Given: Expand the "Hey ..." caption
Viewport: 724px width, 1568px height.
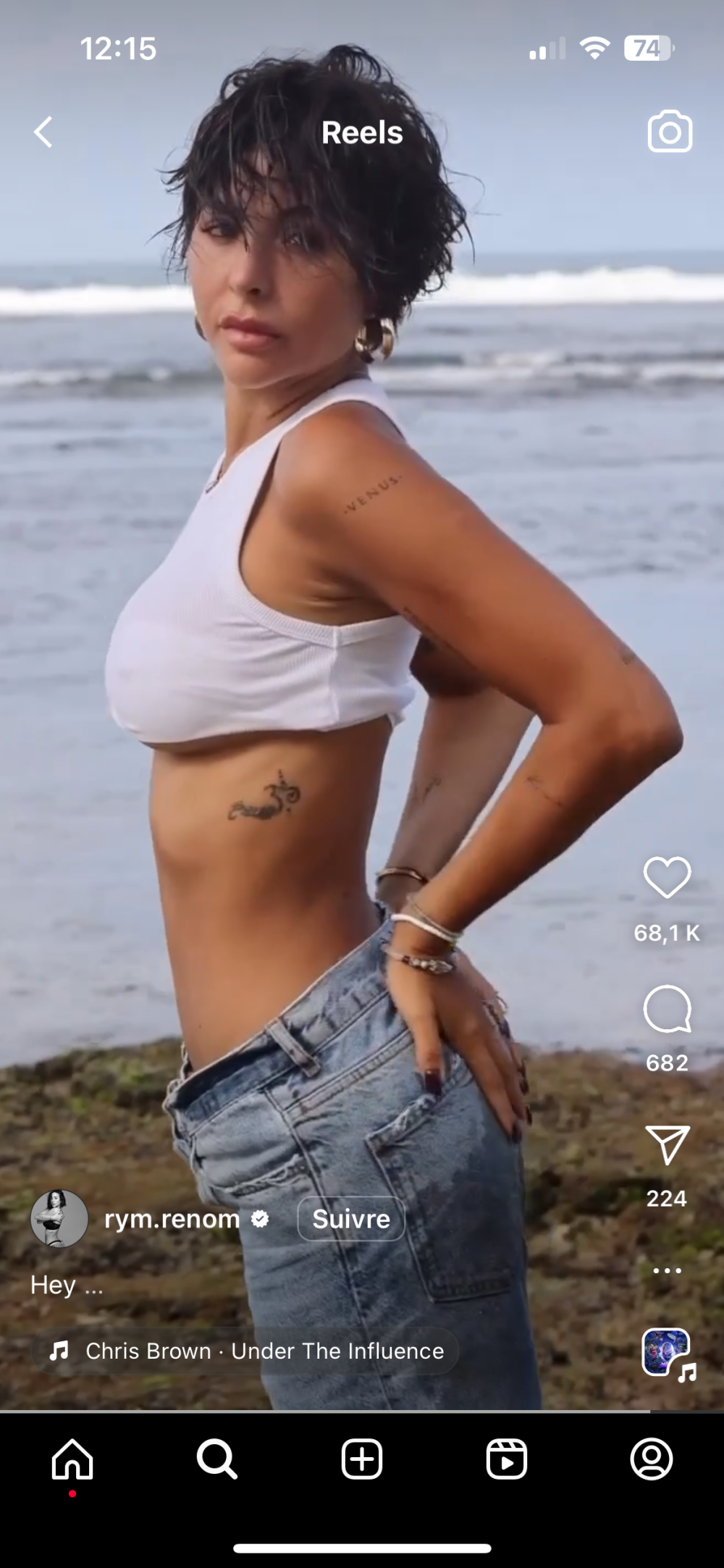Looking at the screenshot, I should point(67,1286).
